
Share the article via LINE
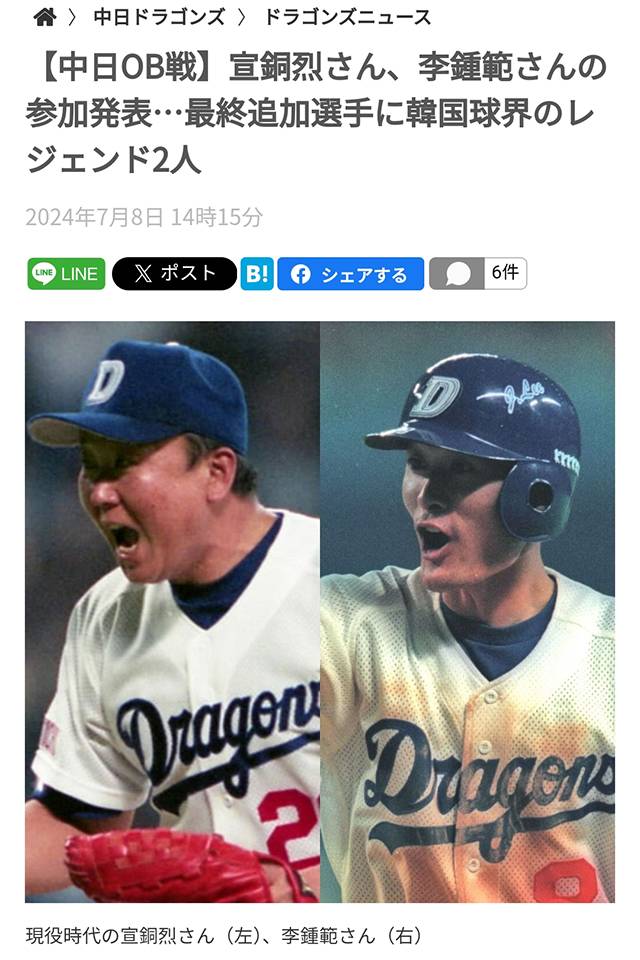click(66, 274)
